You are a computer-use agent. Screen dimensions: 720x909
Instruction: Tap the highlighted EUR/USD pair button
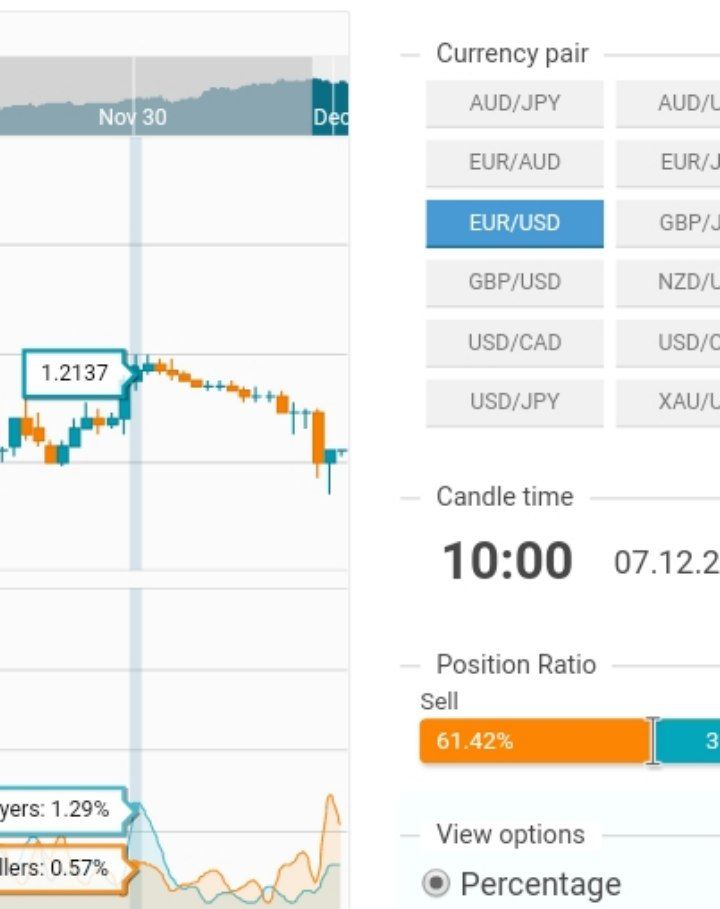click(514, 223)
